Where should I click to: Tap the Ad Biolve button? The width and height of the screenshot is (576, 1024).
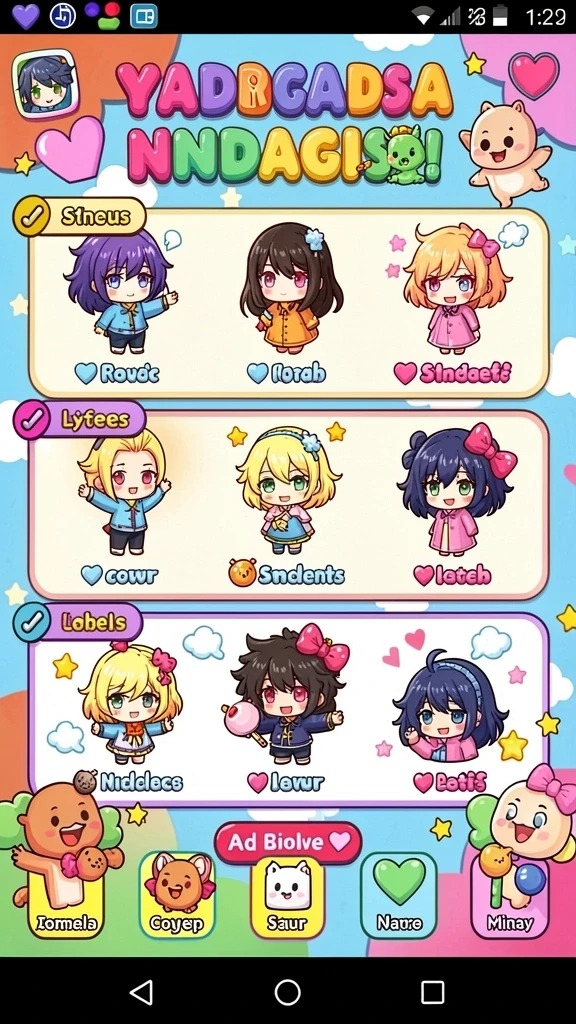pos(288,842)
